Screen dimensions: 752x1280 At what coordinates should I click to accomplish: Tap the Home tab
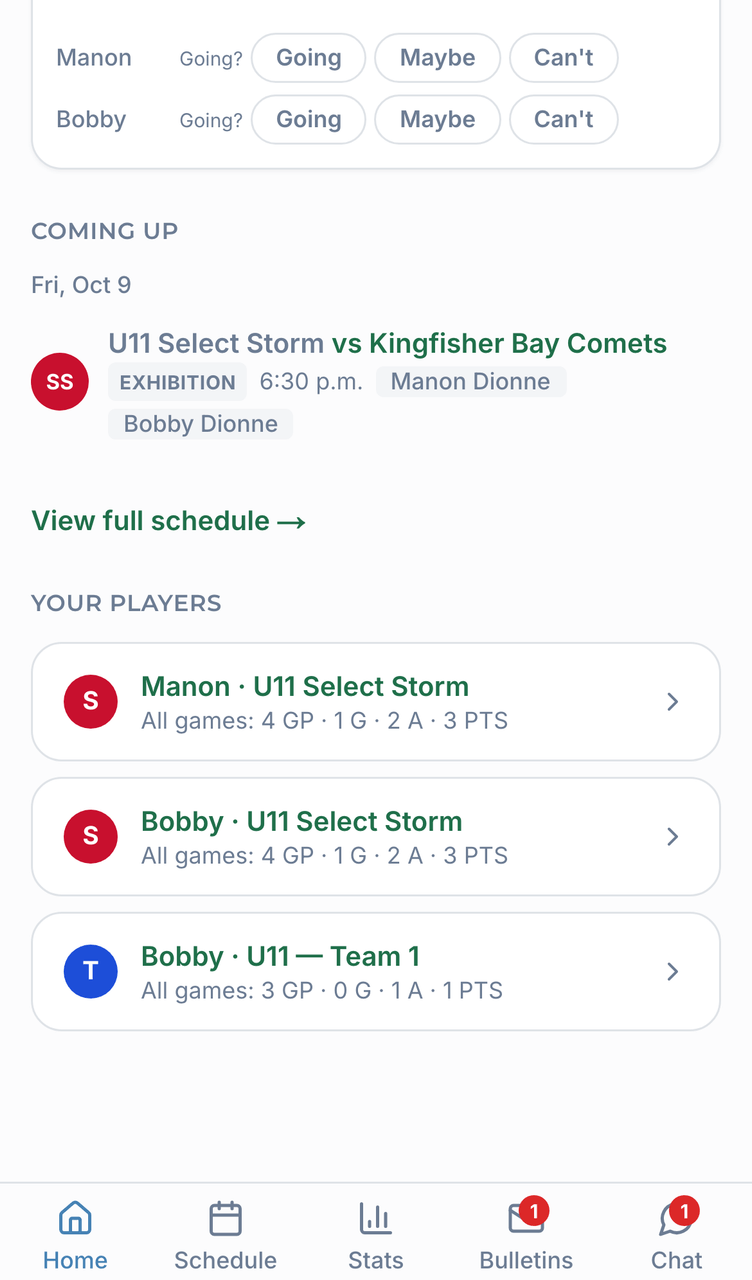[75, 1234]
